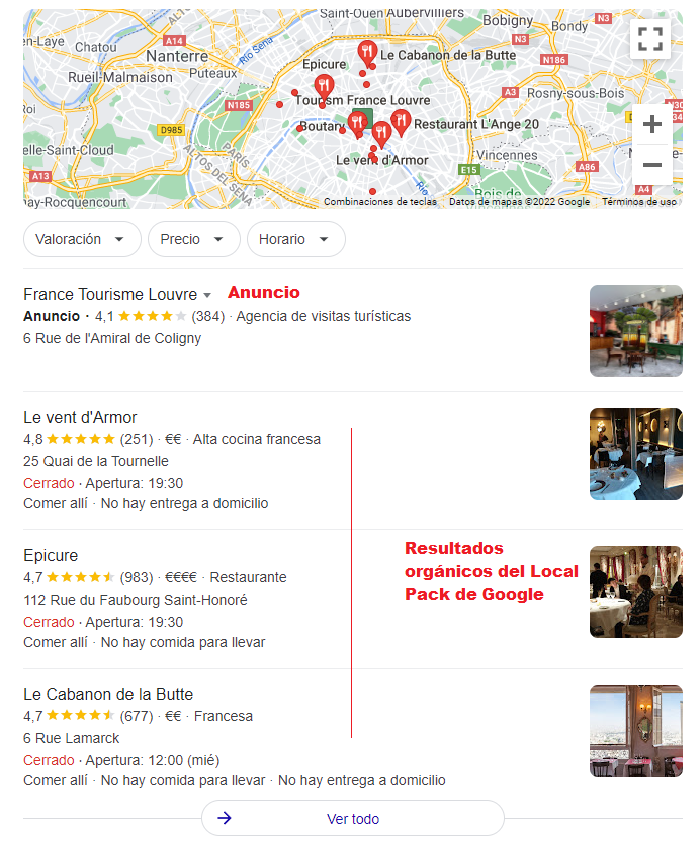Viewport: 700px width, 841px height.
Task: Expand the arrow beside France Tourisme Louvre
Action: 207,296
